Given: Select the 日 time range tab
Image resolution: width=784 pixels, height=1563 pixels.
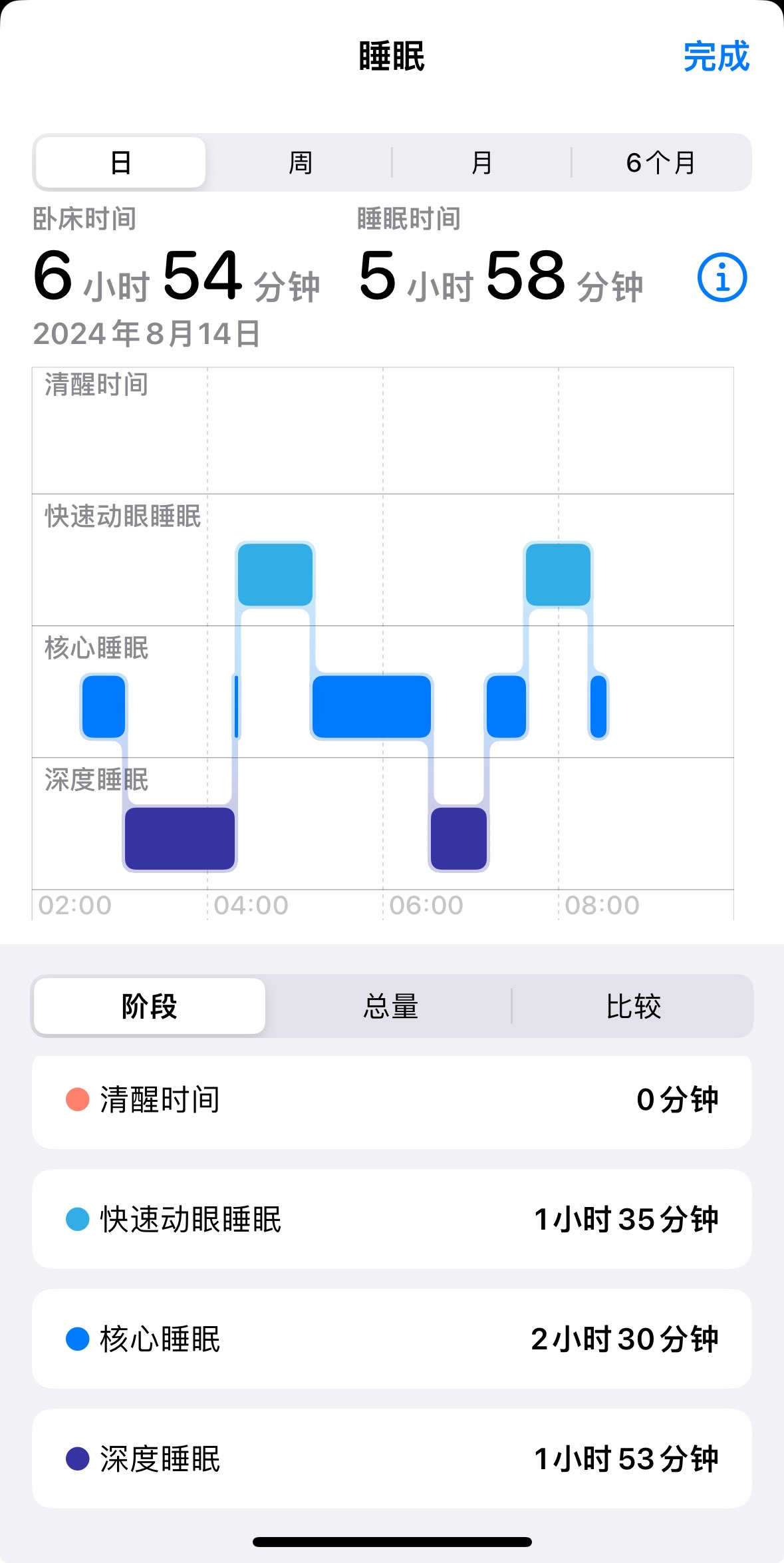Looking at the screenshot, I should coord(120,162).
